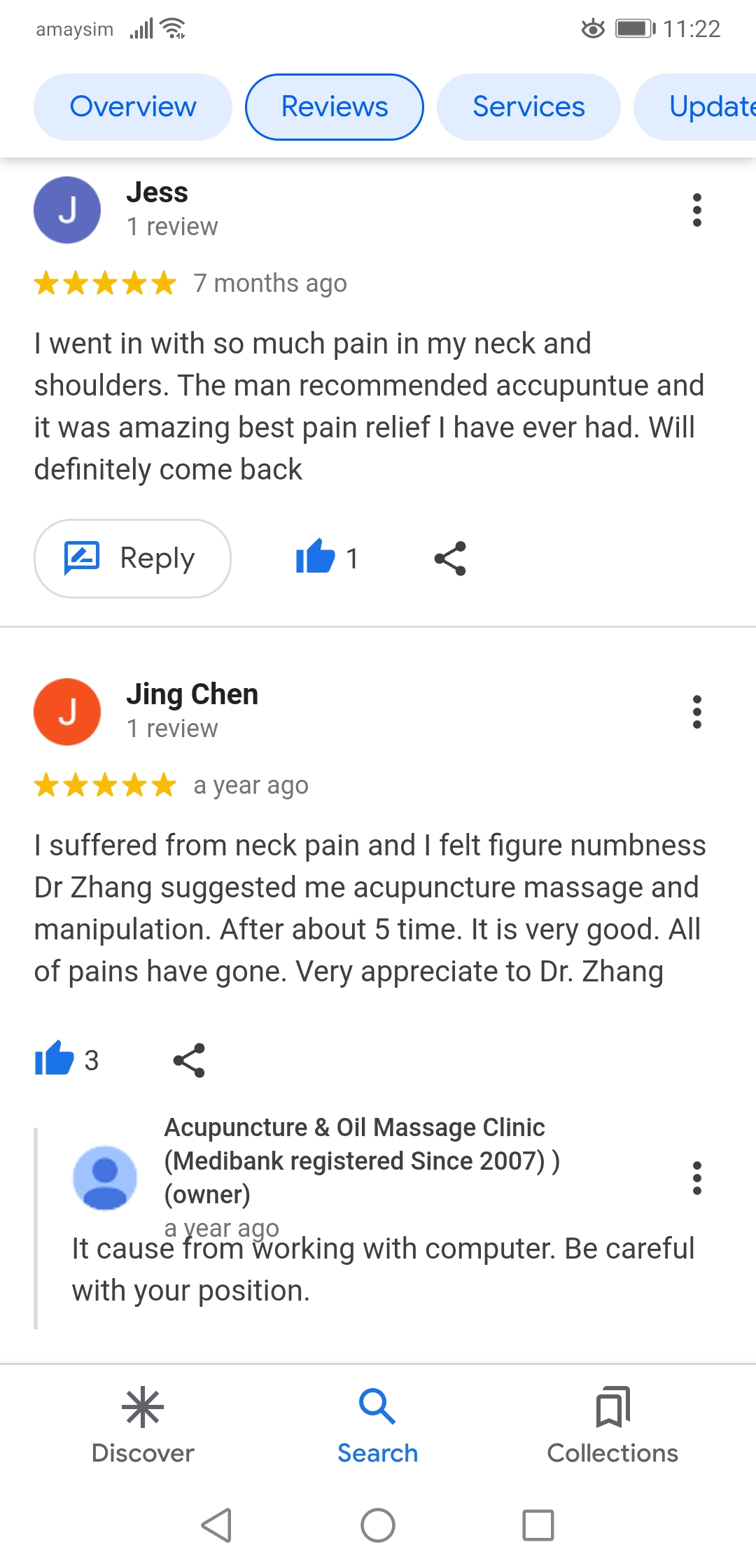Like Jing Chen's review
The width and height of the screenshot is (756, 1568).
click(55, 1058)
